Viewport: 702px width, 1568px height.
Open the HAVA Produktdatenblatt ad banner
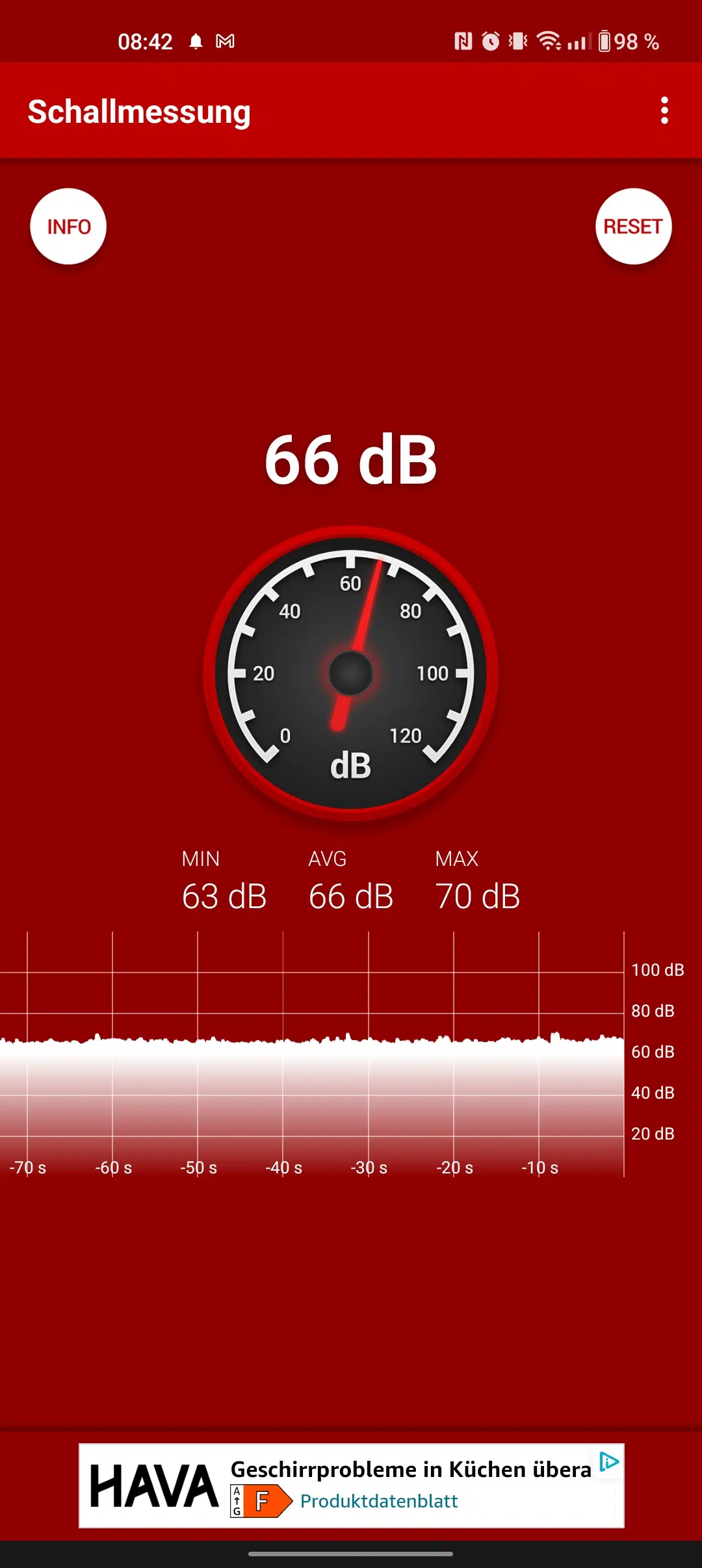[x=351, y=1485]
